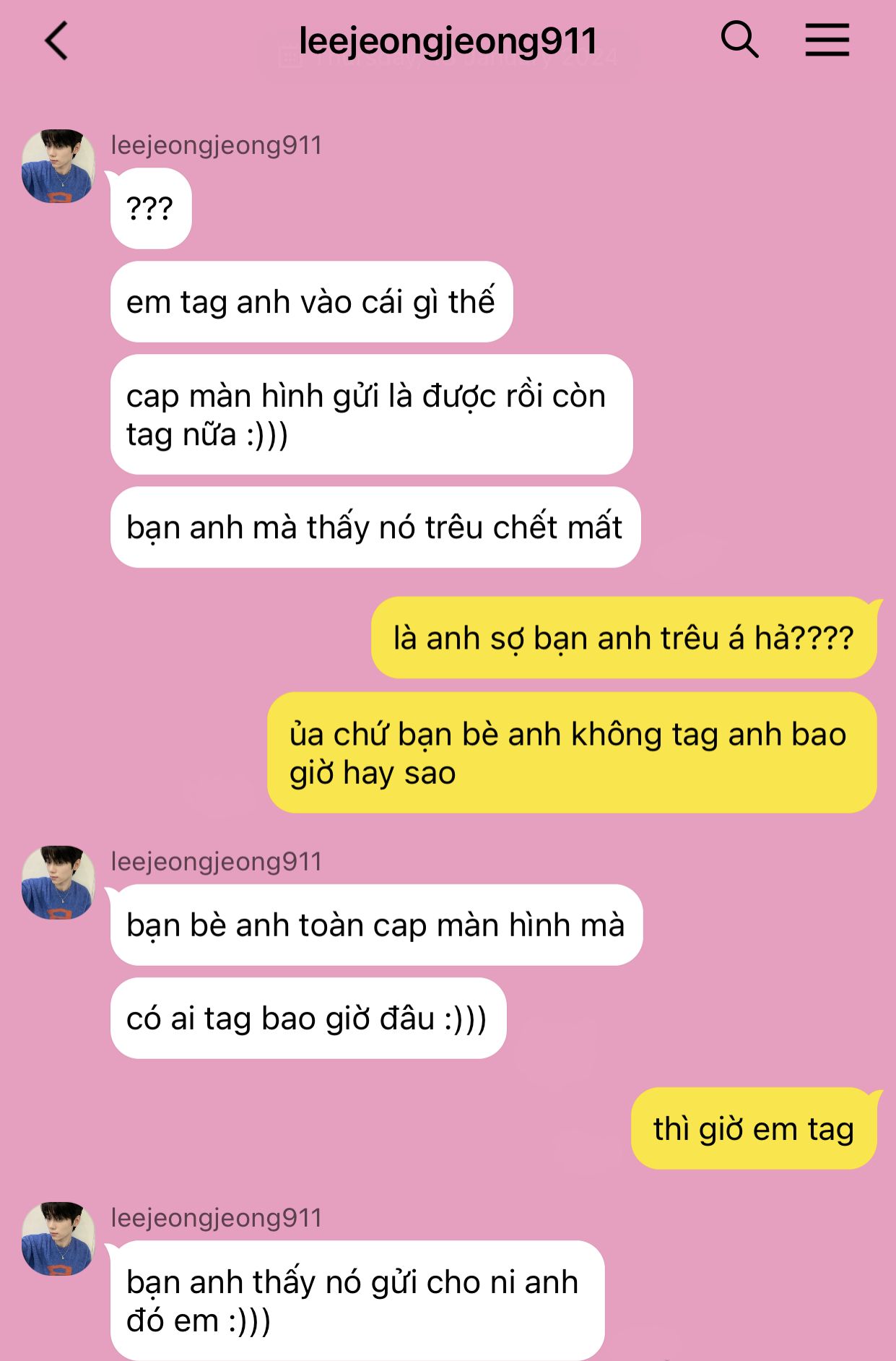
Task: Go back from the leejeongjeong911 chat
Action: (56, 40)
